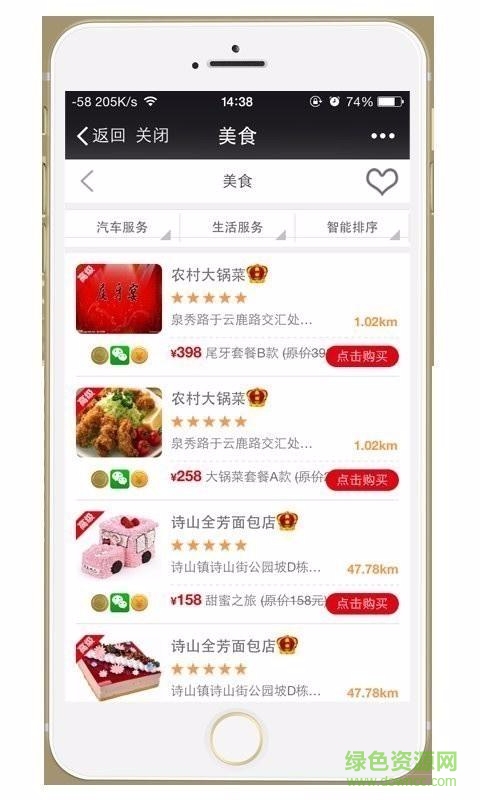This screenshot has height=800, width=480.
Task: Tap the grey back chevron beside 美食
Action: (87, 181)
